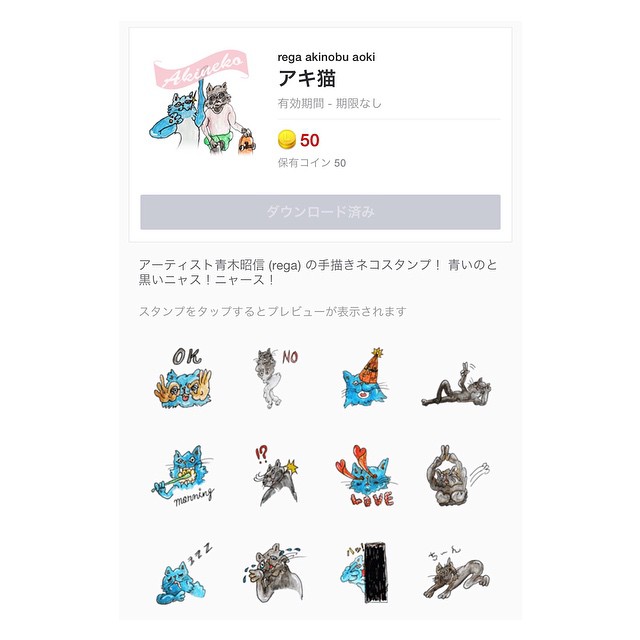
Task: Preview the surprised !? cat sticker
Action: (271, 477)
